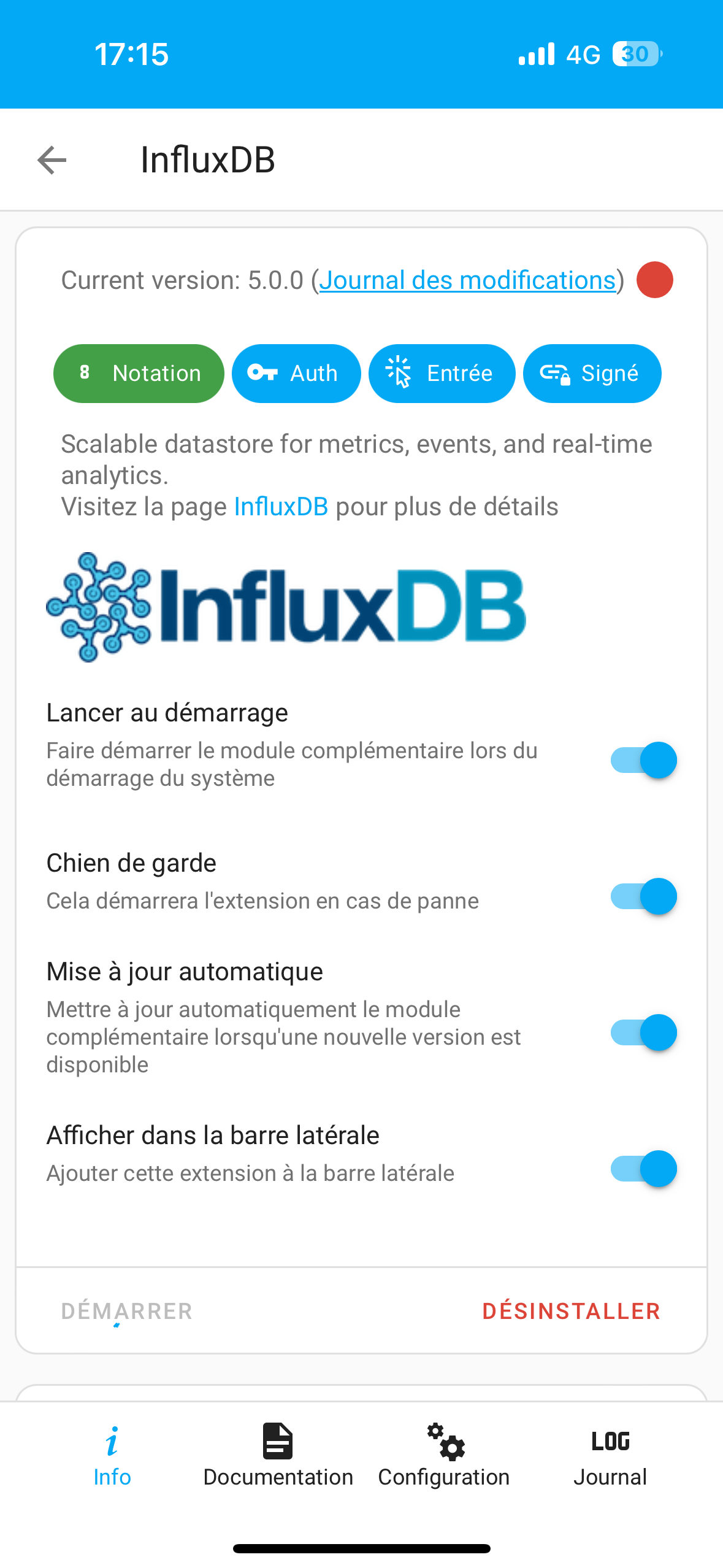Tap the Signé chip

tap(592, 373)
